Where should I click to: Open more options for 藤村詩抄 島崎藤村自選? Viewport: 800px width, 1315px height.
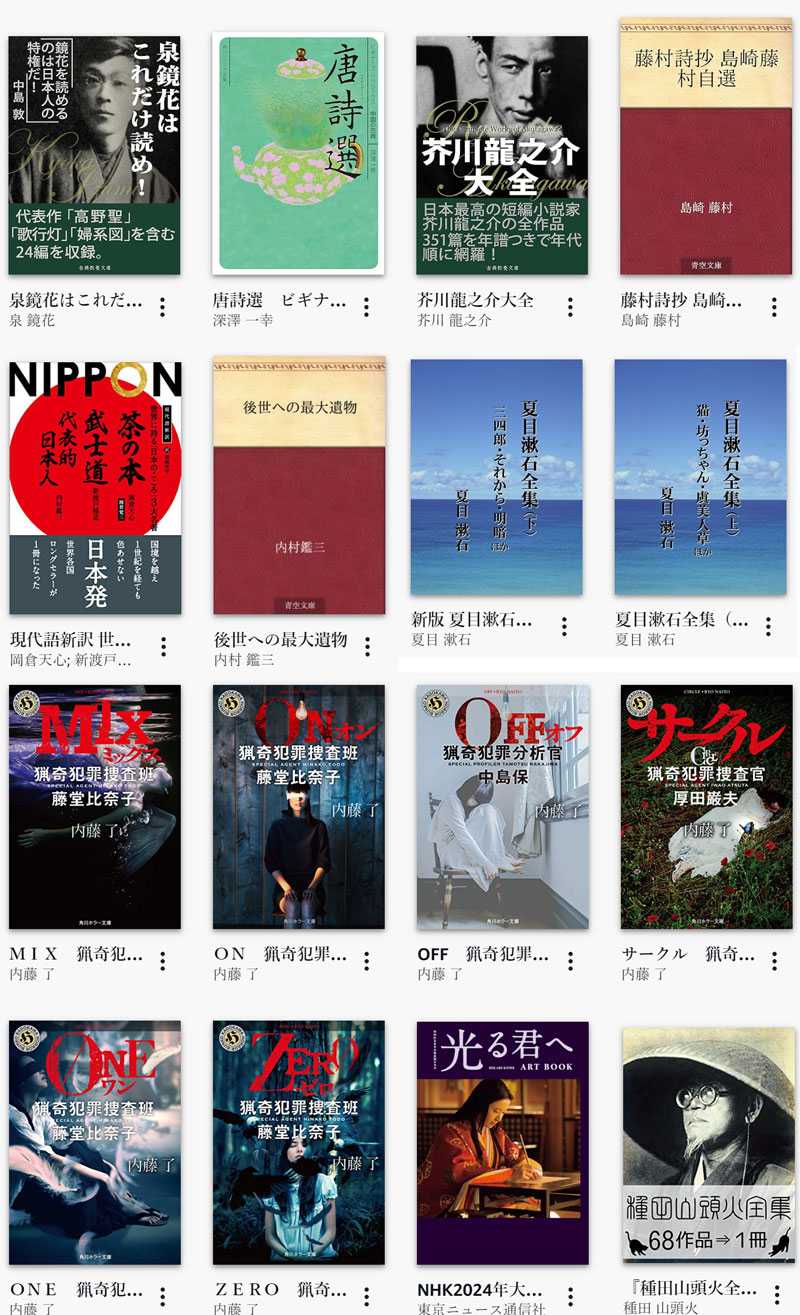pos(774,307)
